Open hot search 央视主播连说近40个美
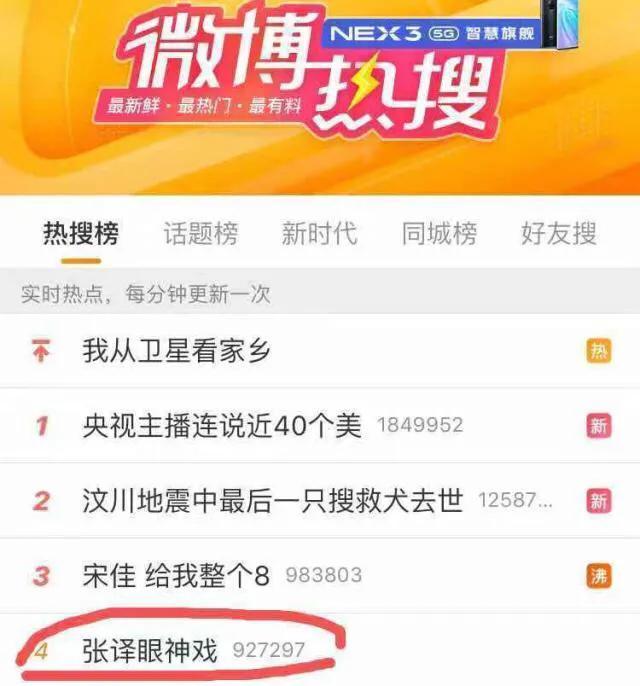The height and width of the screenshot is (686, 640). [x=222, y=426]
